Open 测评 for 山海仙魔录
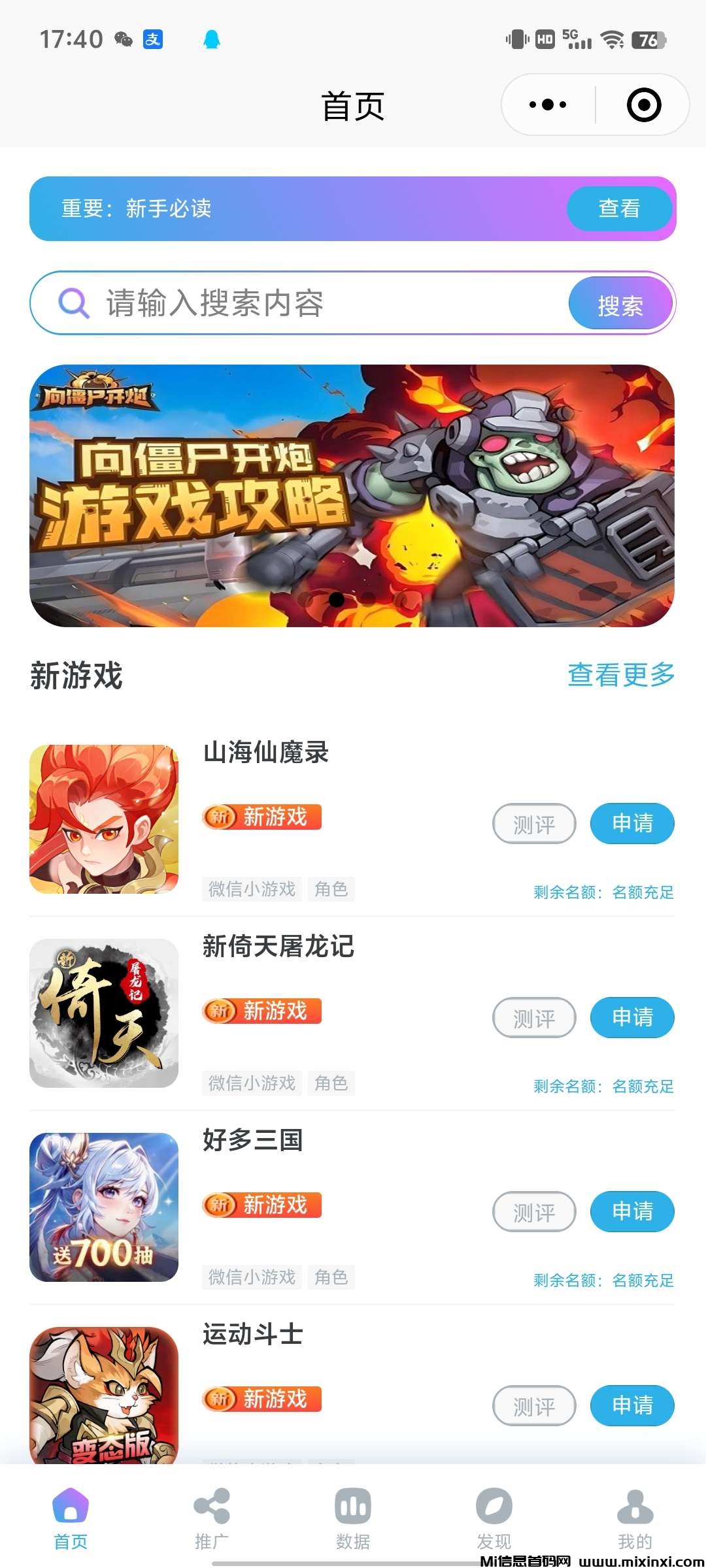The image size is (706, 1568). pos(534,824)
